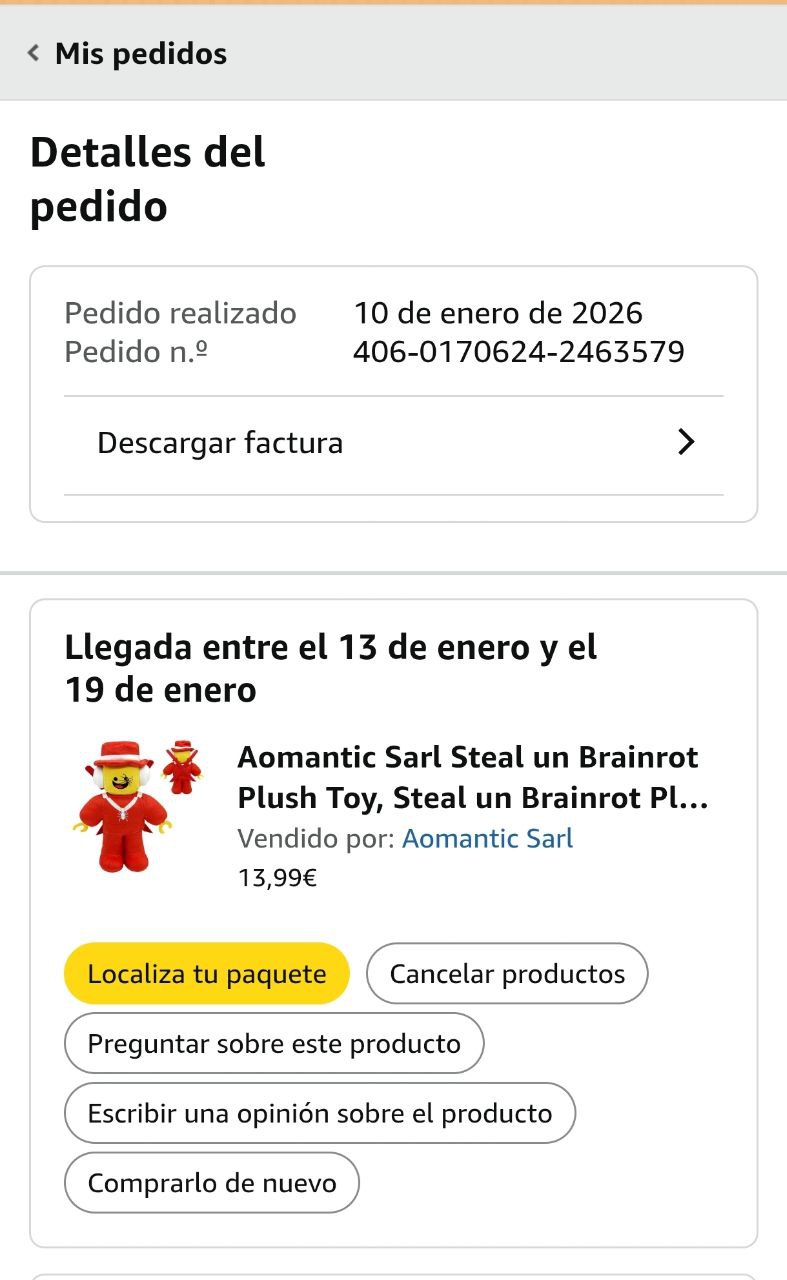
Task: Tap Escribir una opinión sobre el producto
Action: (x=320, y=1114)
